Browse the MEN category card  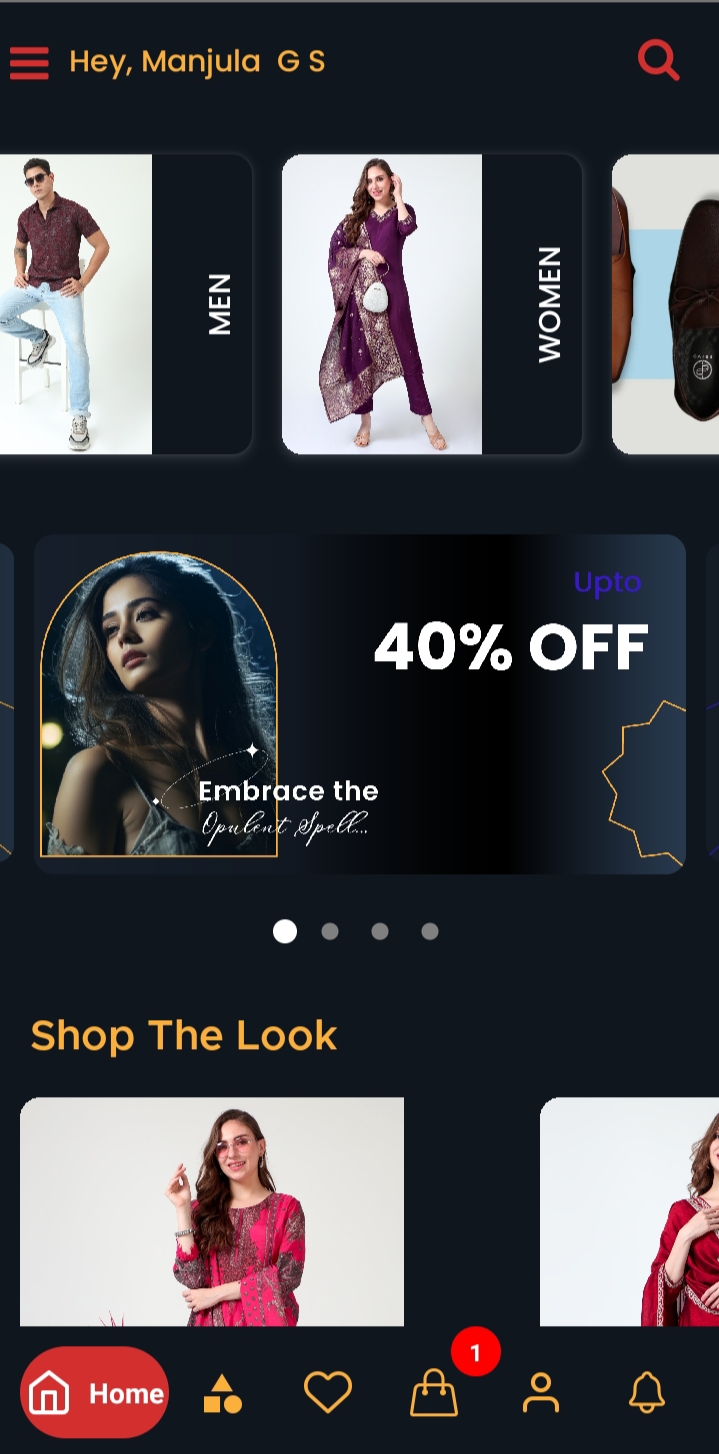click(x=125, y=304)
